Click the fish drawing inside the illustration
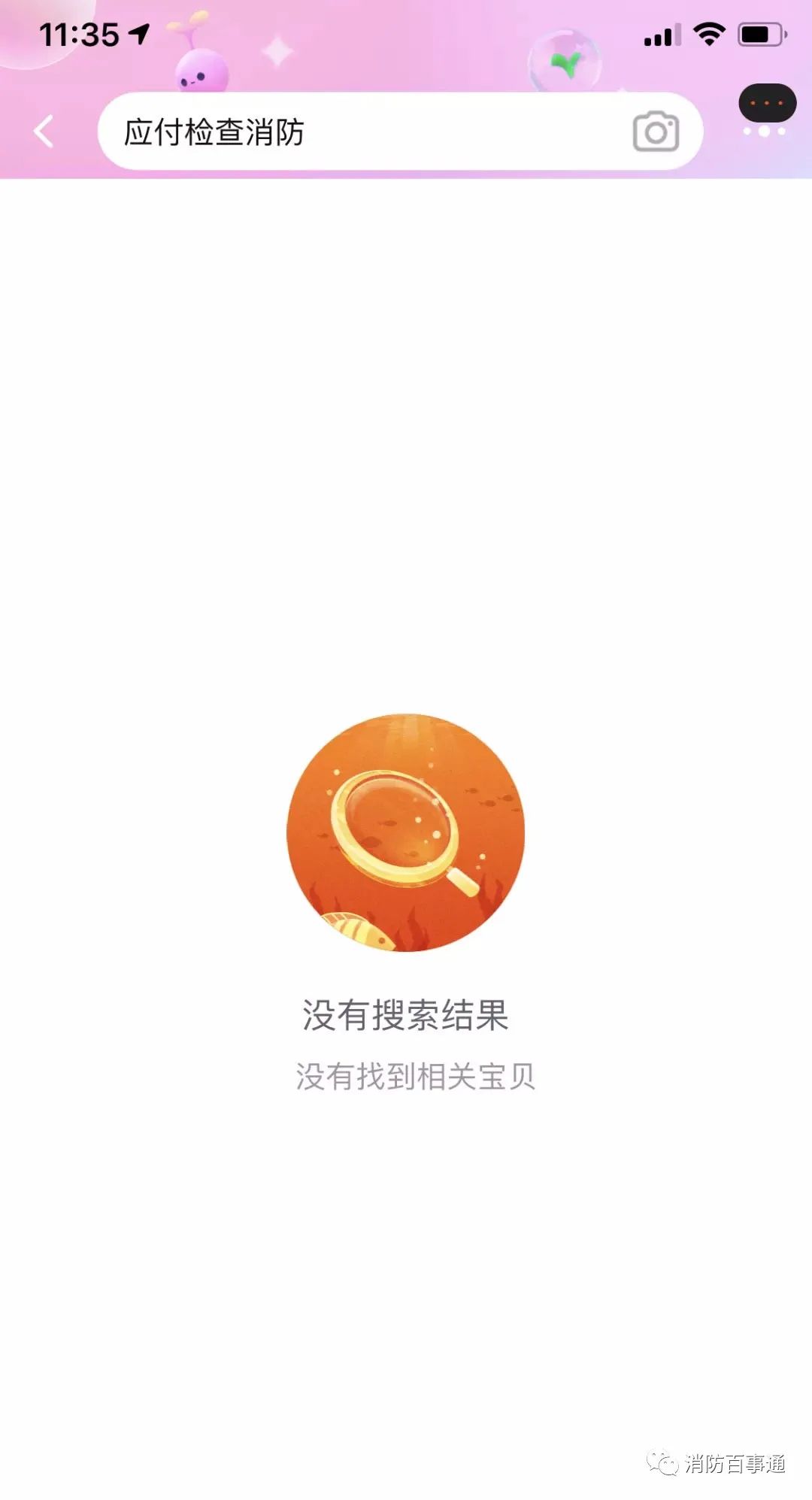Image resolution: width=812 pixels, height=1500 pixels. click(x=359, y=929)
